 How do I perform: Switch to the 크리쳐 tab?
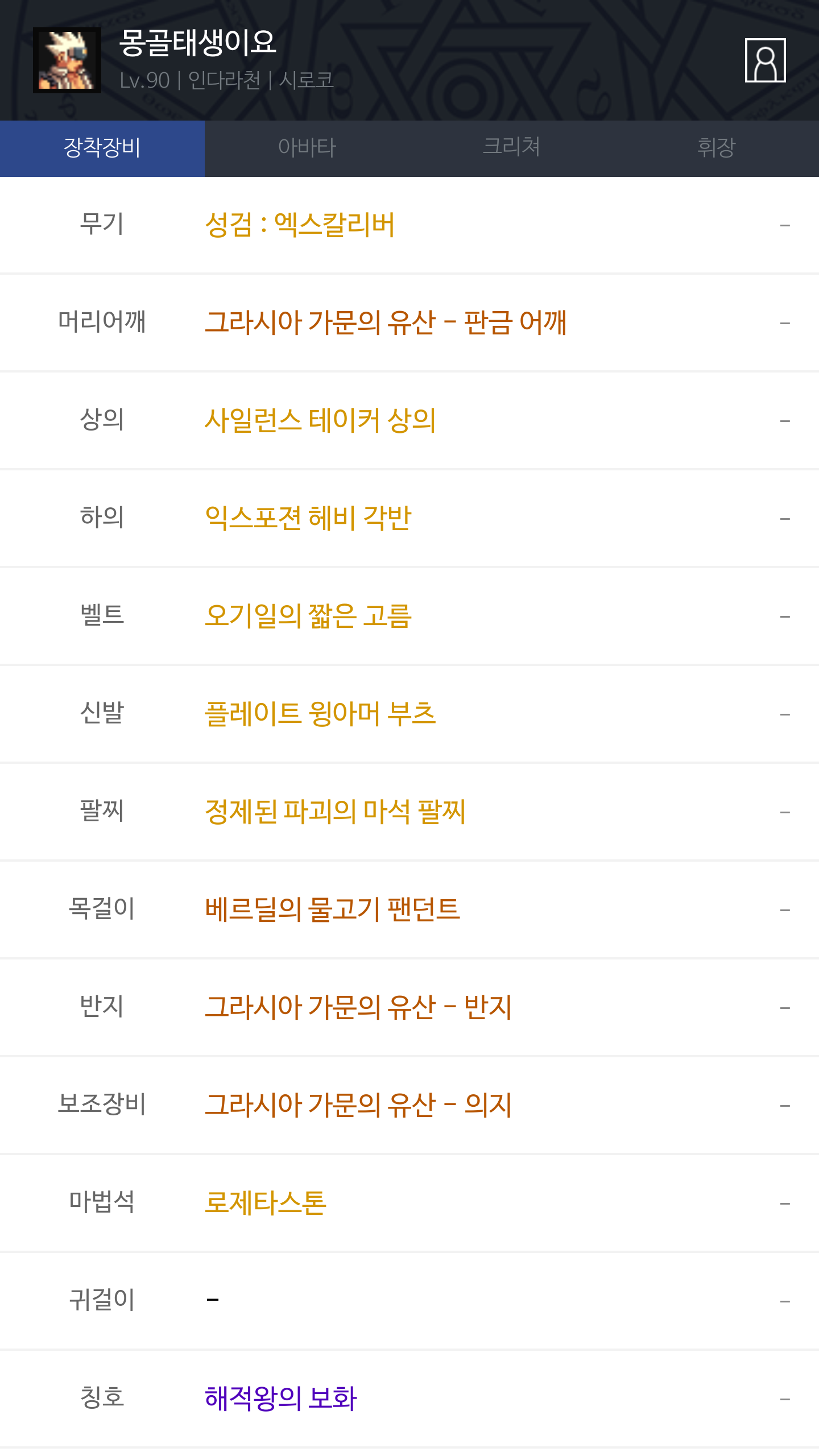[511, 148]
